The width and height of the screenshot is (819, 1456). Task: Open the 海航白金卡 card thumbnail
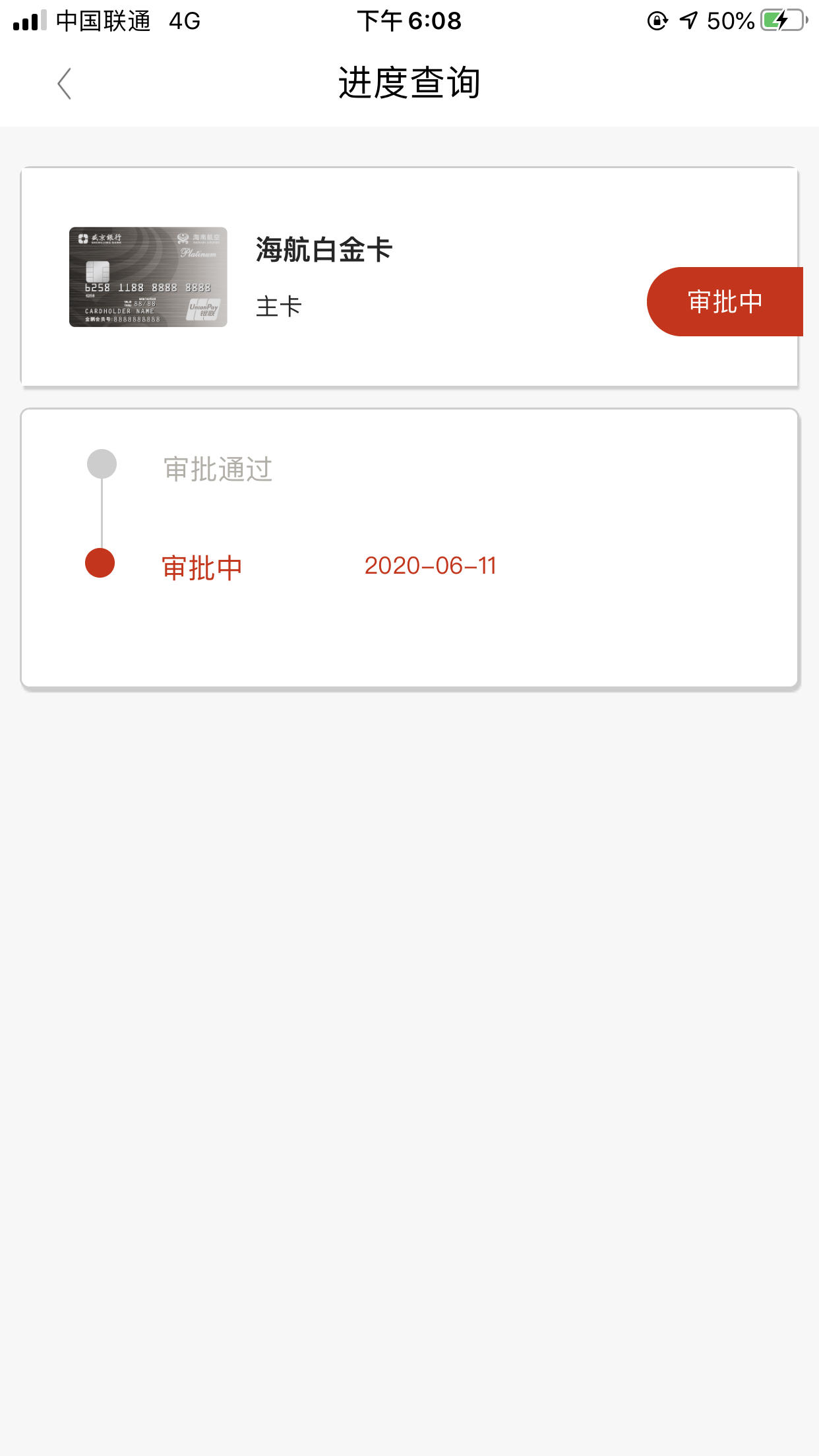coord(148,277)
